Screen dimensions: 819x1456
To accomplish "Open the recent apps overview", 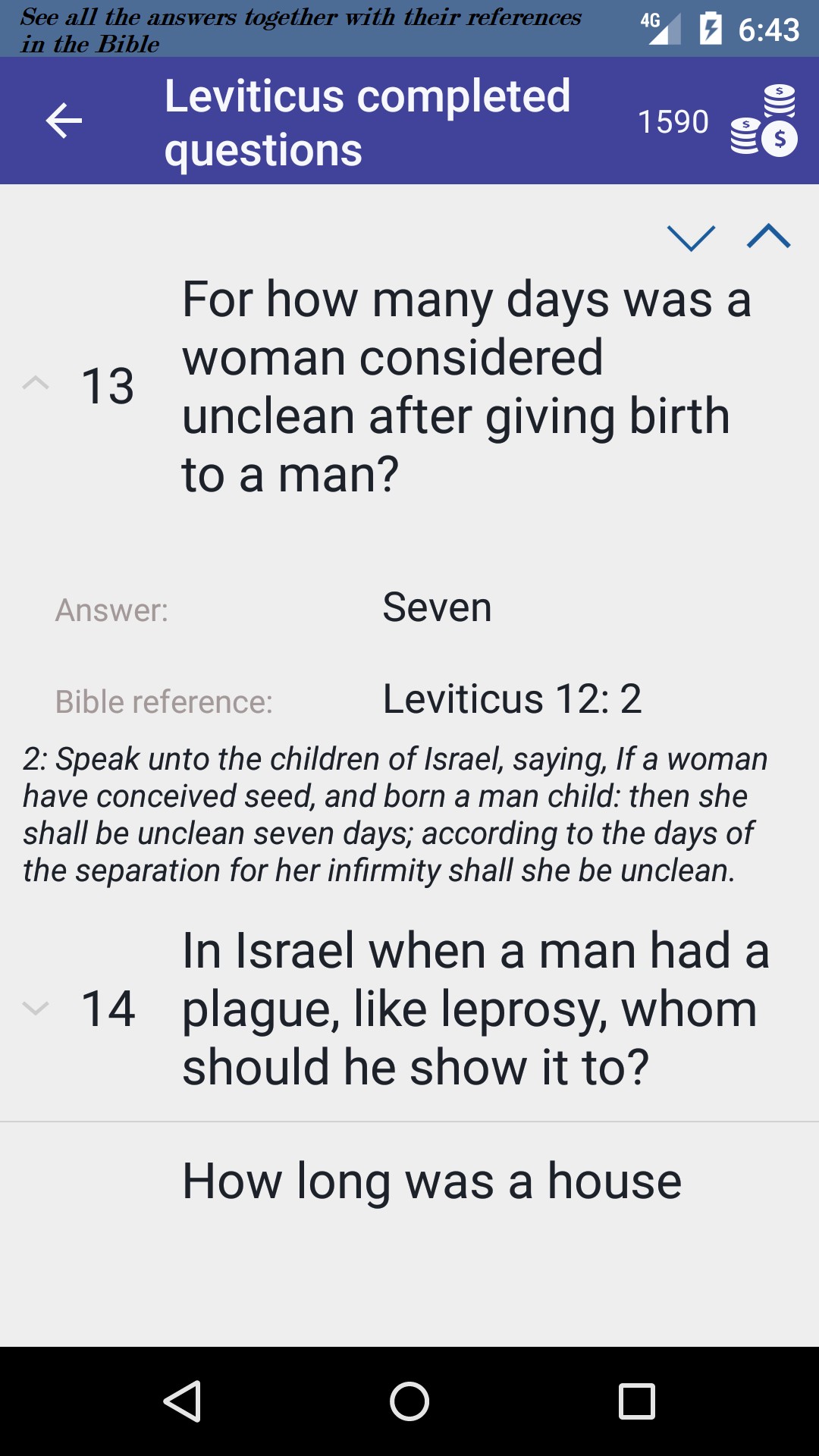I will (x=636, y=1401).
